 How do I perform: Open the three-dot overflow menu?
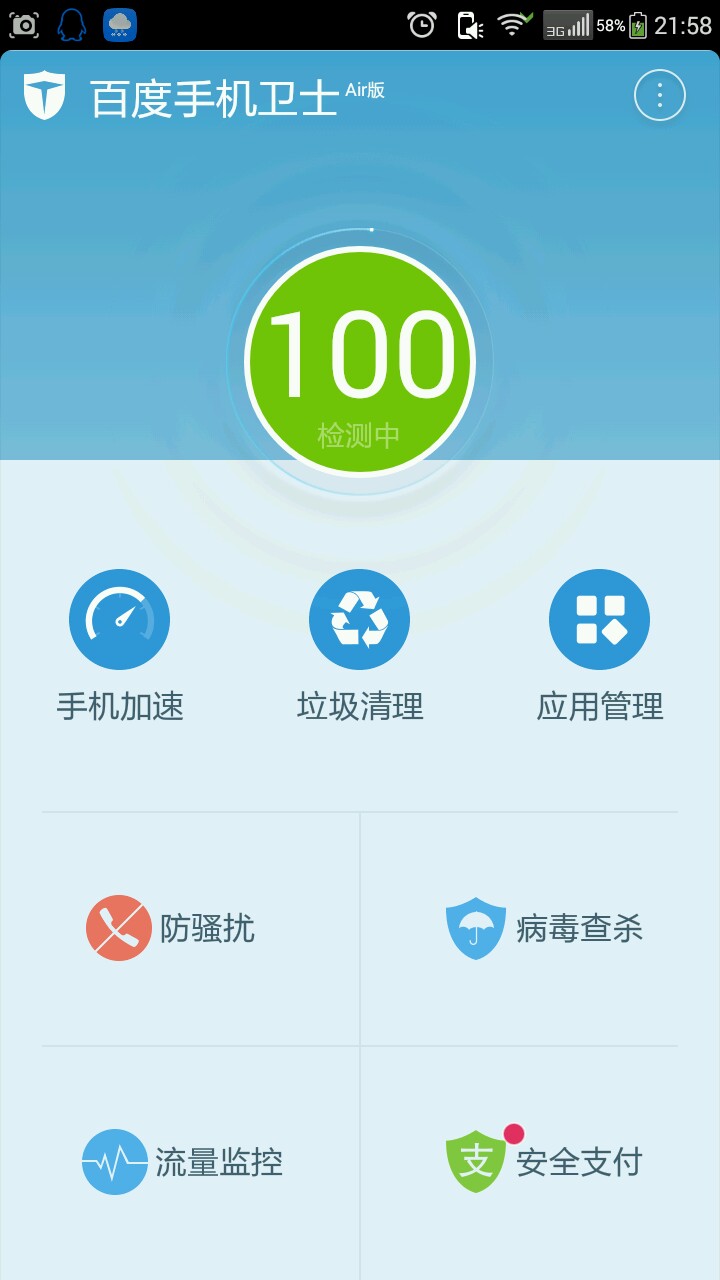[x=659, y=96]
